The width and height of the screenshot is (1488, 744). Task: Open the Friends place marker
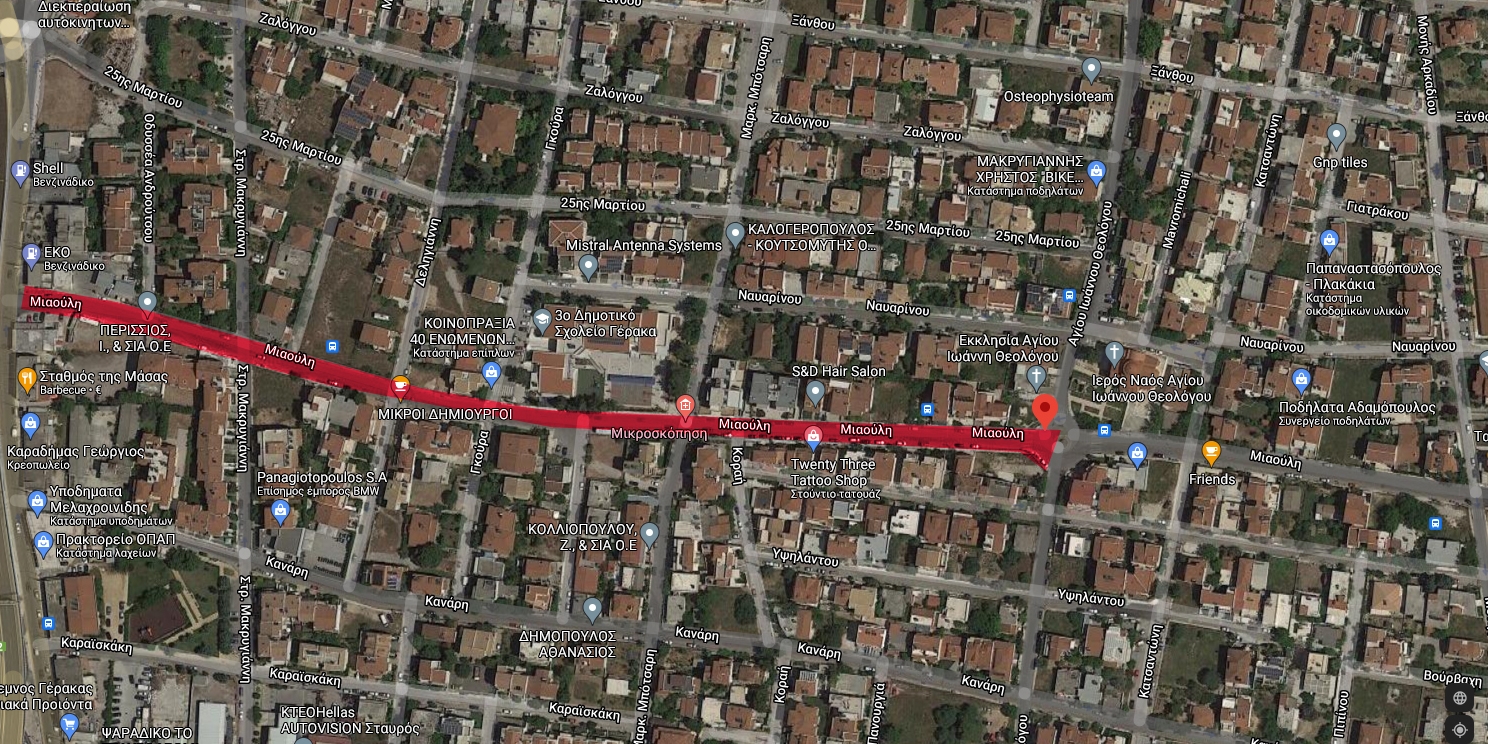coord(1211,453)
